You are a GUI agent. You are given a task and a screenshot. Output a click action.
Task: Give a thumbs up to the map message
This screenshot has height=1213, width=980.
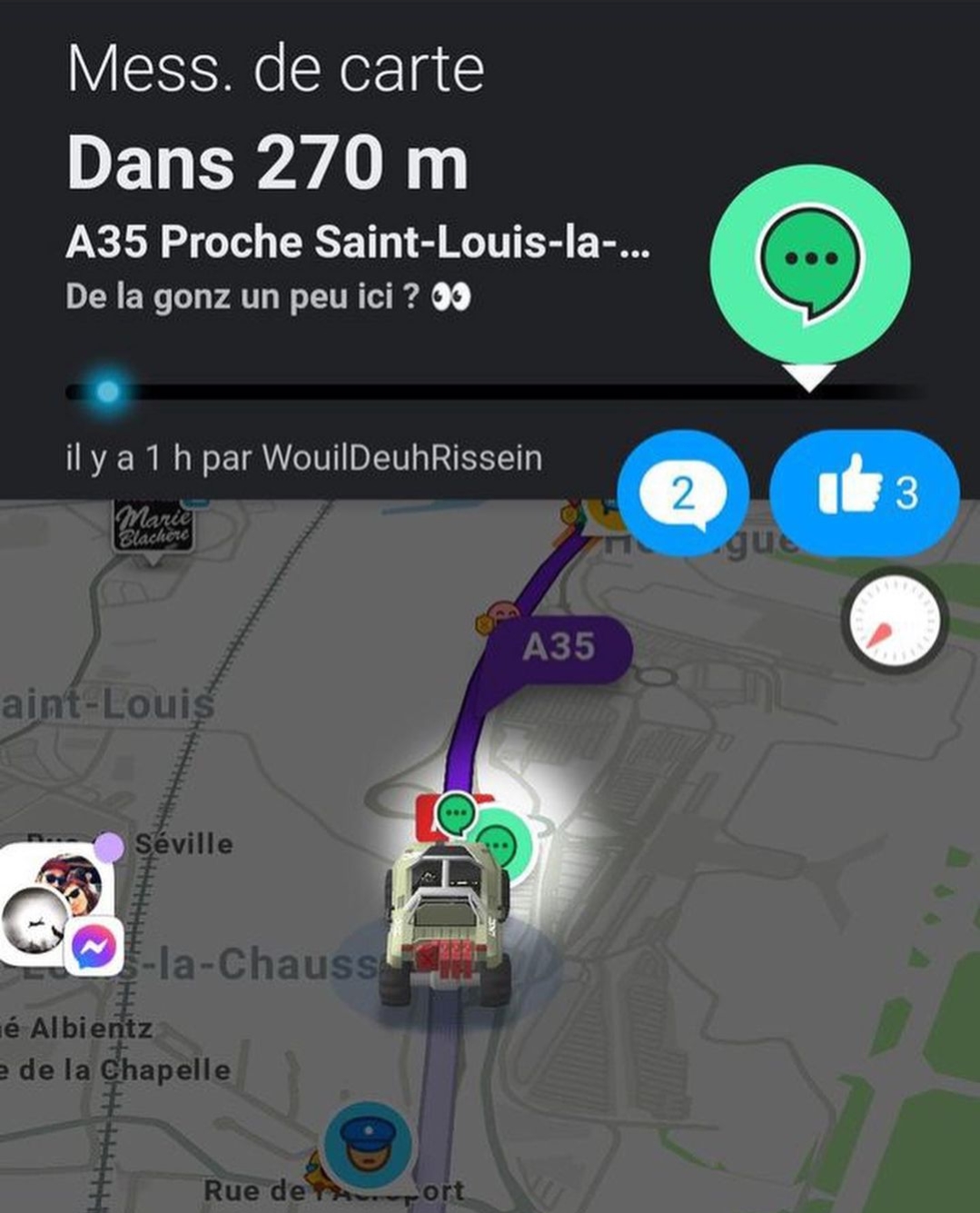coord(864,492)
